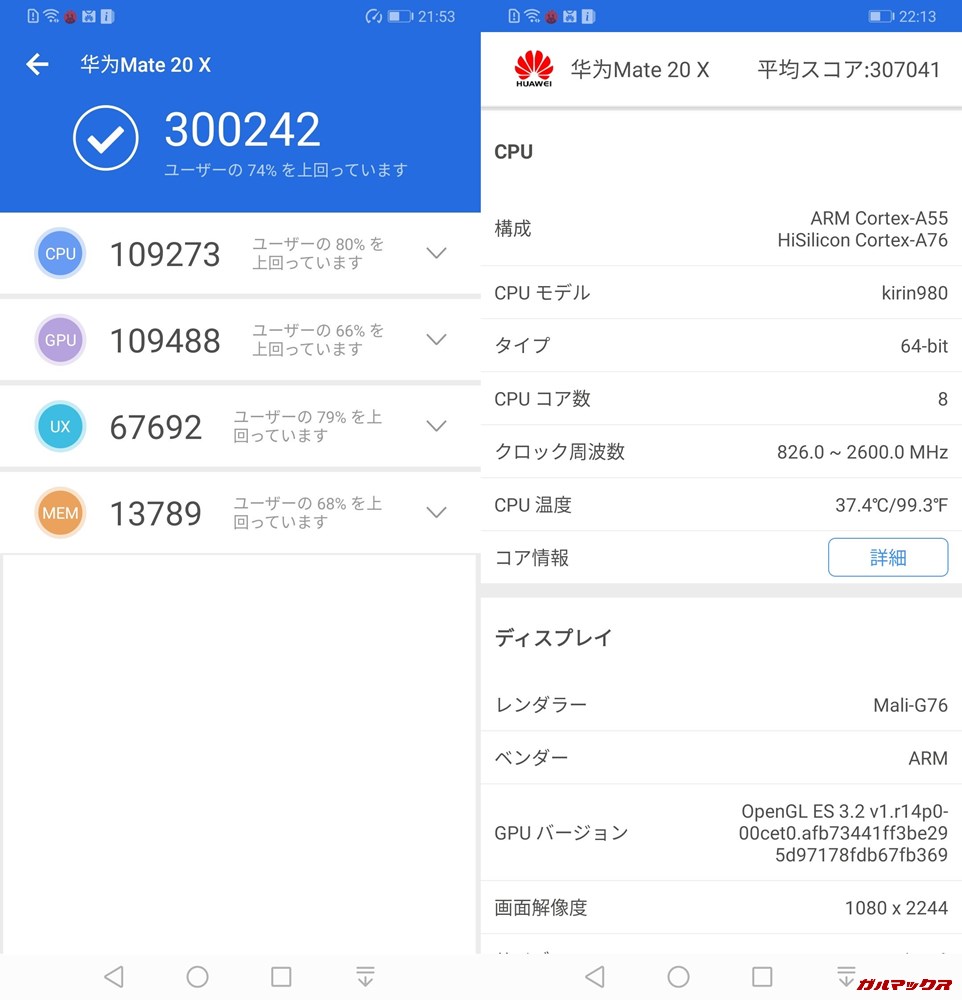Select the GPU score icon

(60, 340)
